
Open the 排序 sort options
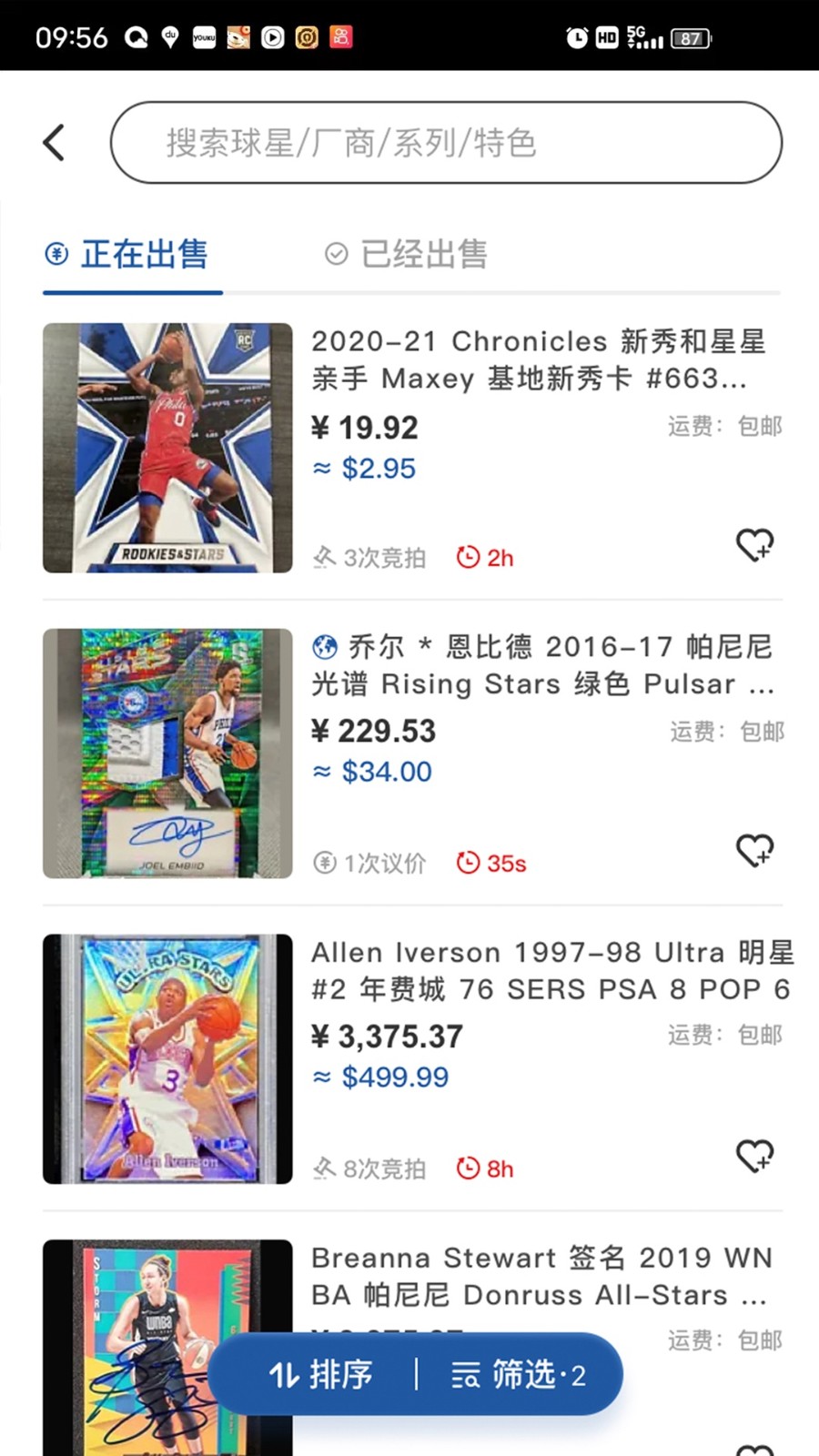320,1374
